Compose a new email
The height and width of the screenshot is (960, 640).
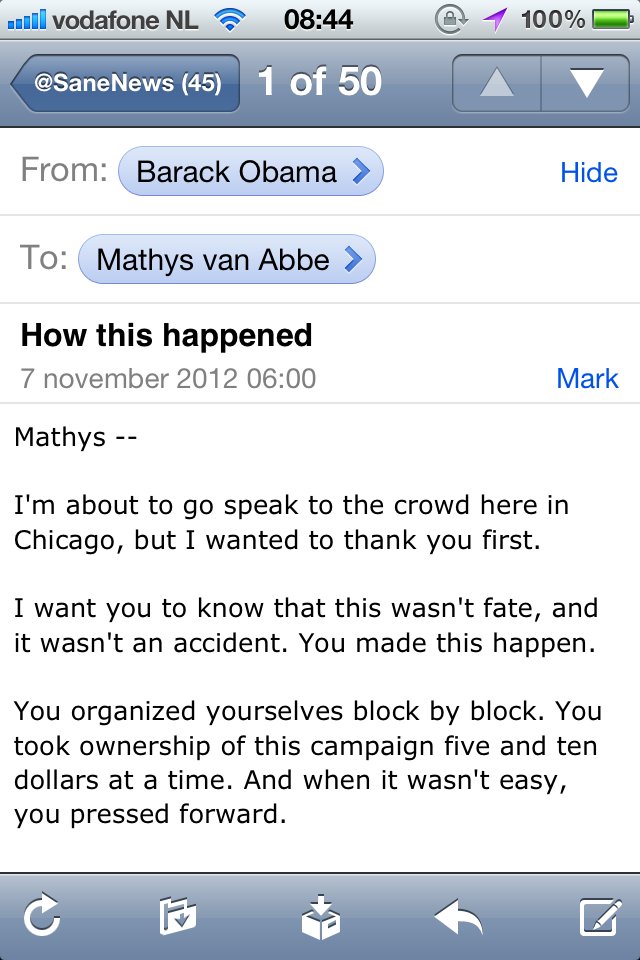600,916
